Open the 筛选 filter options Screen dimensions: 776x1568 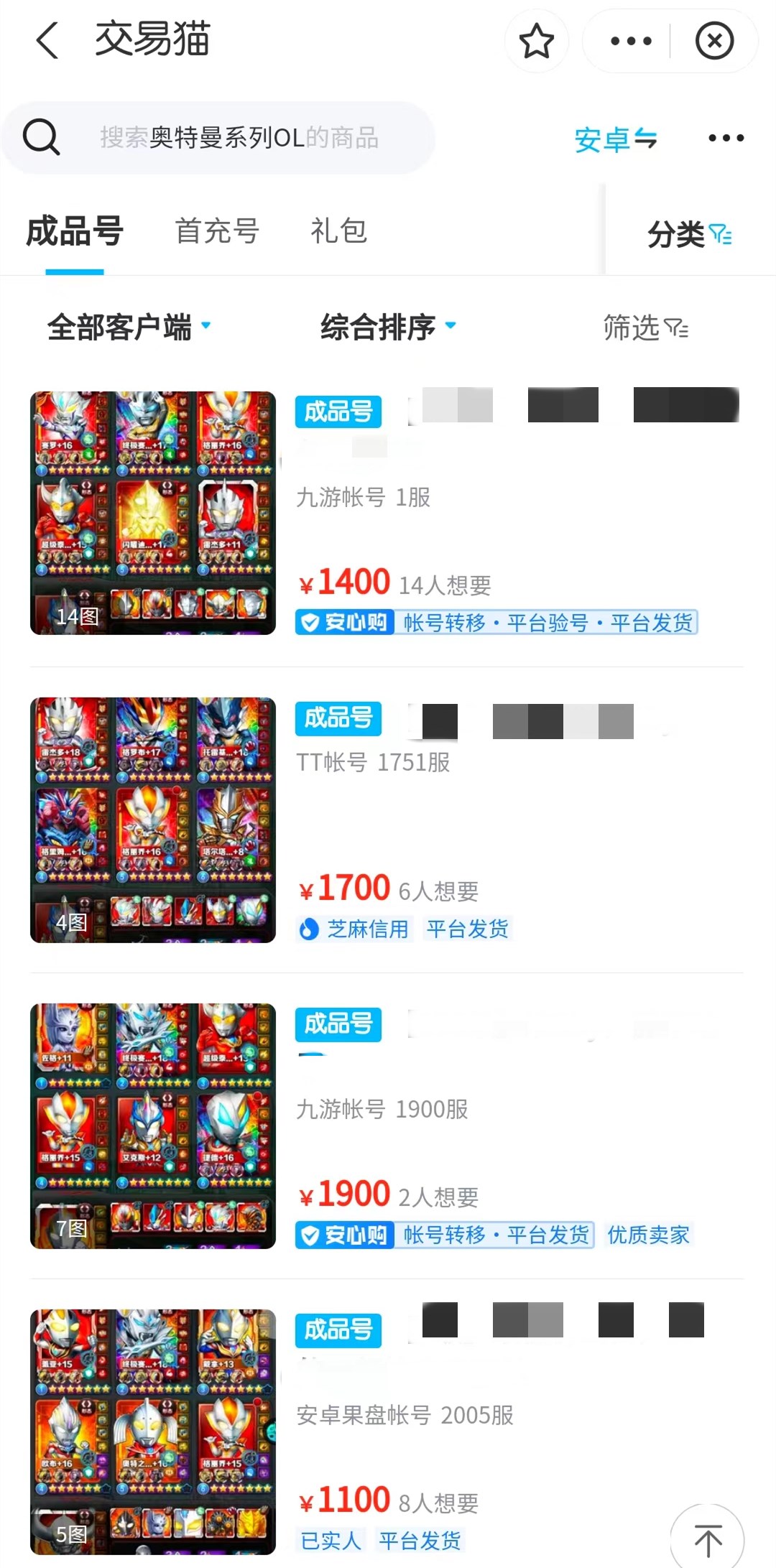pyautogui.click(x=645, y=328)
